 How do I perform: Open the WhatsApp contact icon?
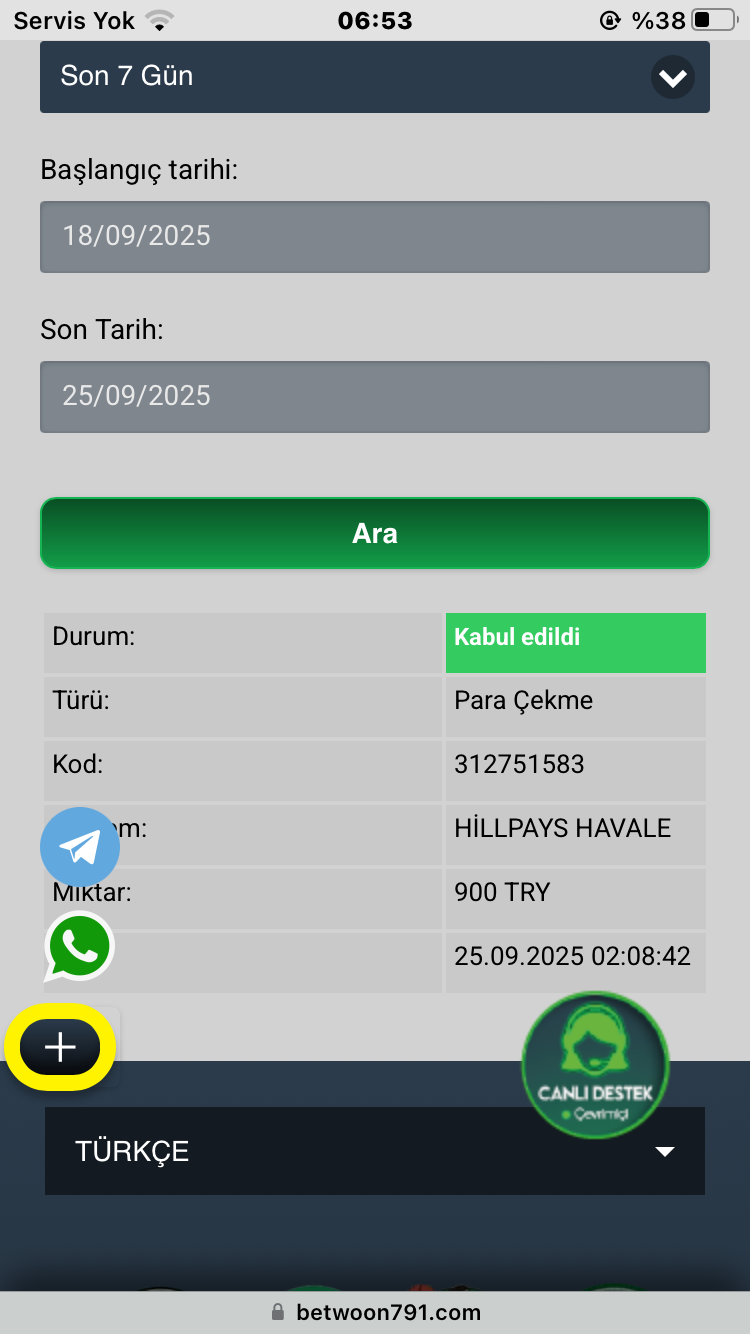click(x=80, y=945)
